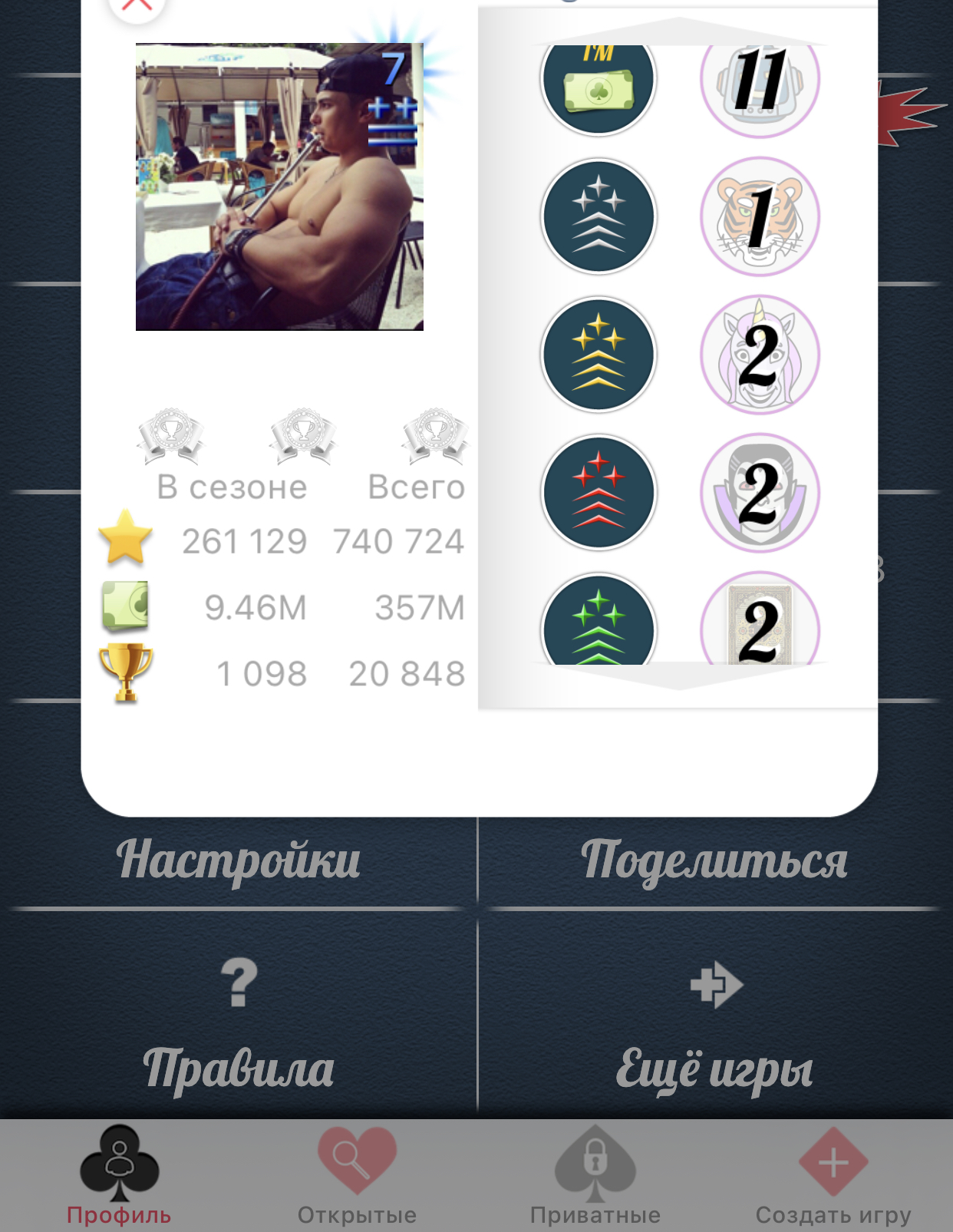The height and width of the screenshot is (1232, 953).
Task: Tap the player's profile photo
Action: (x=279, y=187)
